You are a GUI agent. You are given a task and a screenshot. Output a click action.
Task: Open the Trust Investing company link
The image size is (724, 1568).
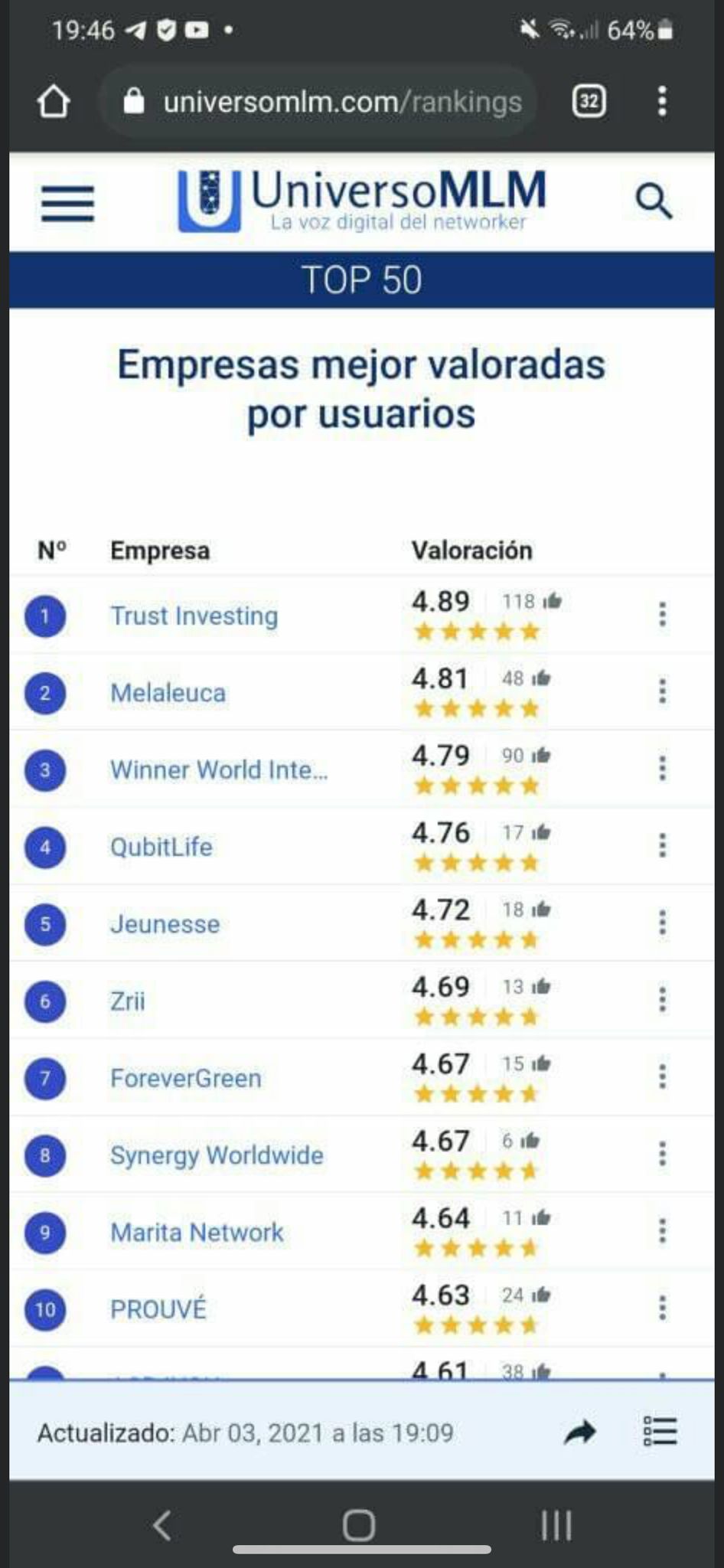[194, 616]
